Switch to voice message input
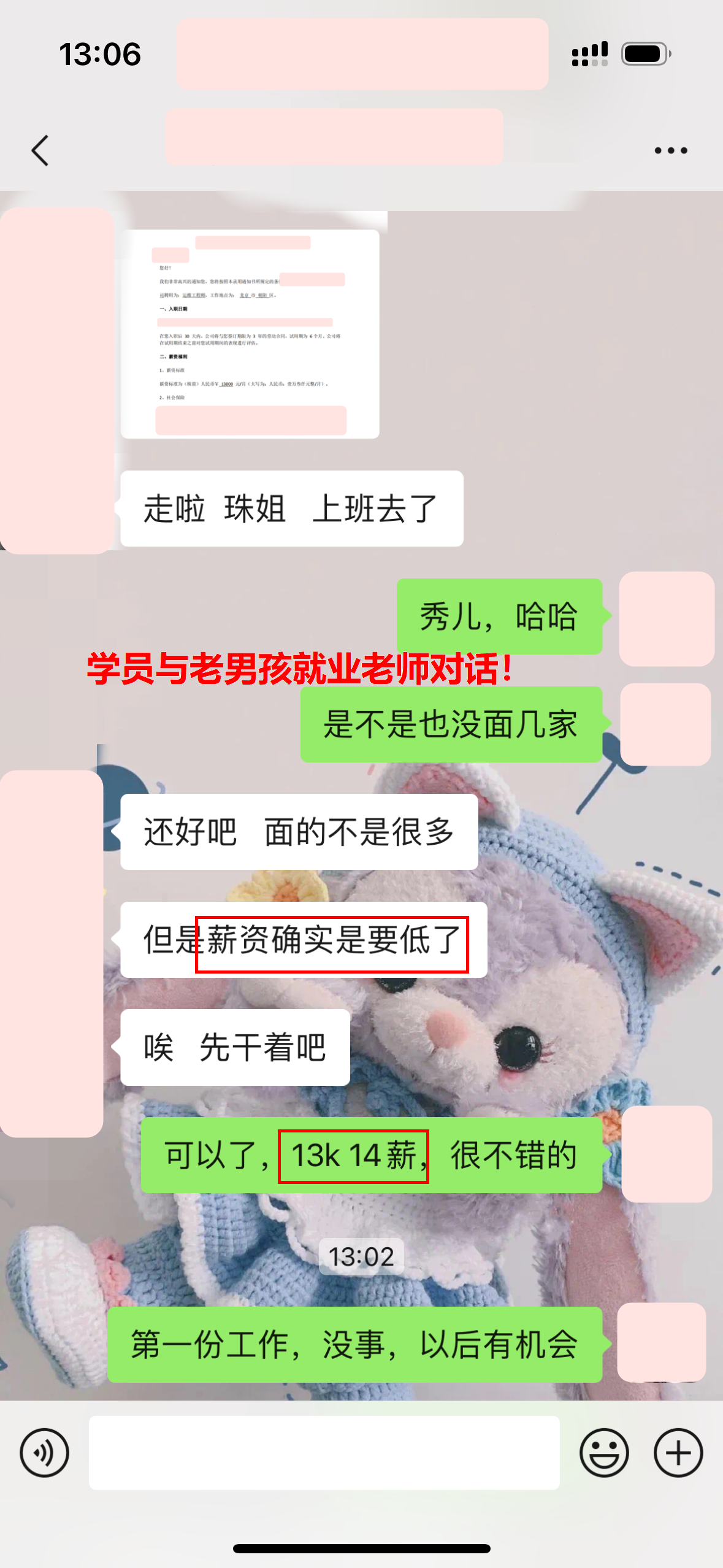This screenshot has width=723, height=1568. pos(44,1452)
